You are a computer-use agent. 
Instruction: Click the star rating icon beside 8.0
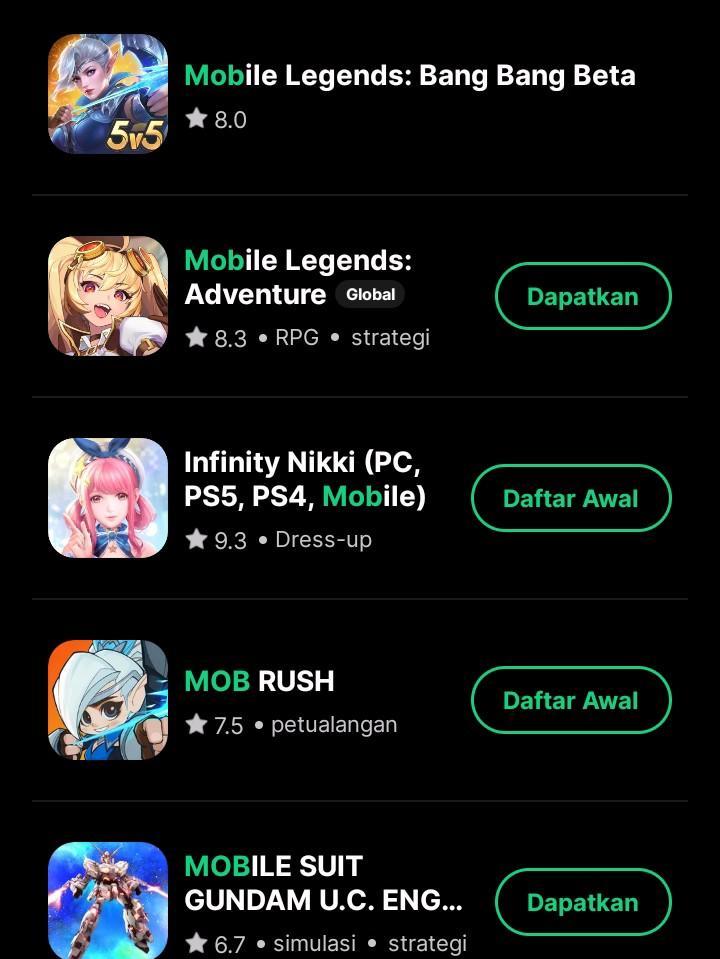coord(196,119)
